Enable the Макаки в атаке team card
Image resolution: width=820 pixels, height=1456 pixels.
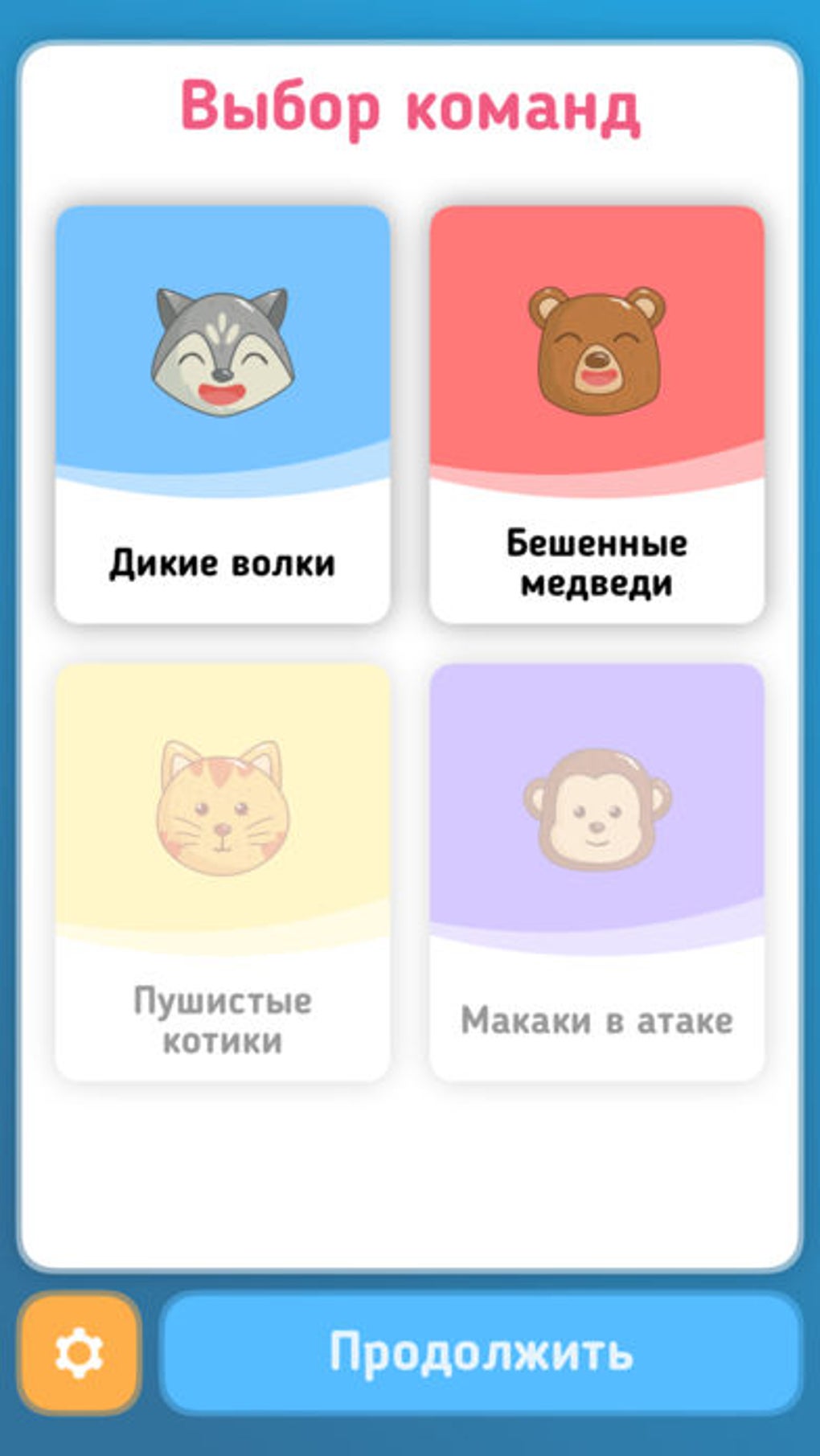(597, 872)
